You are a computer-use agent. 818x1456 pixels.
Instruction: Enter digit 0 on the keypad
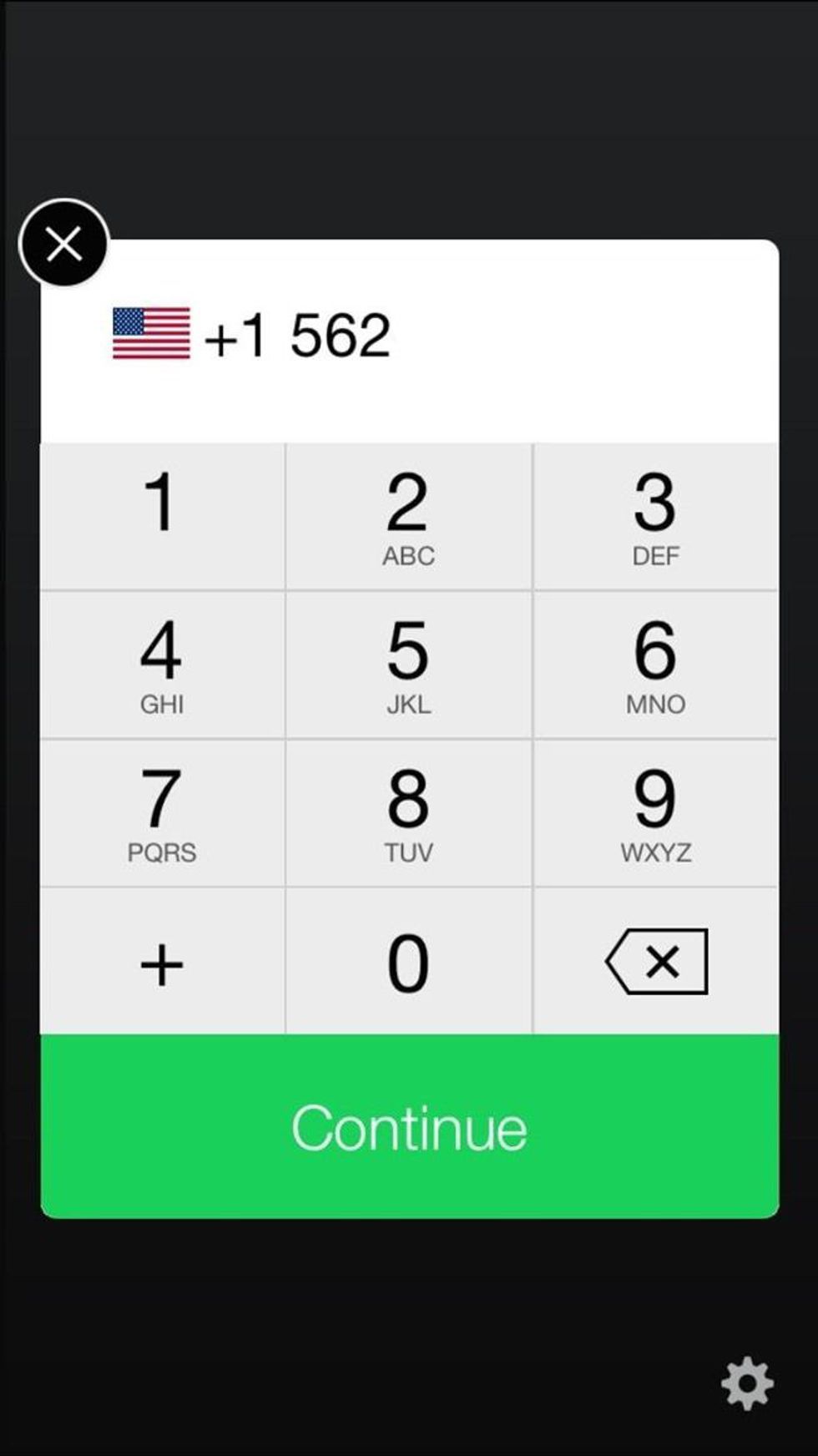coord(408,963)
